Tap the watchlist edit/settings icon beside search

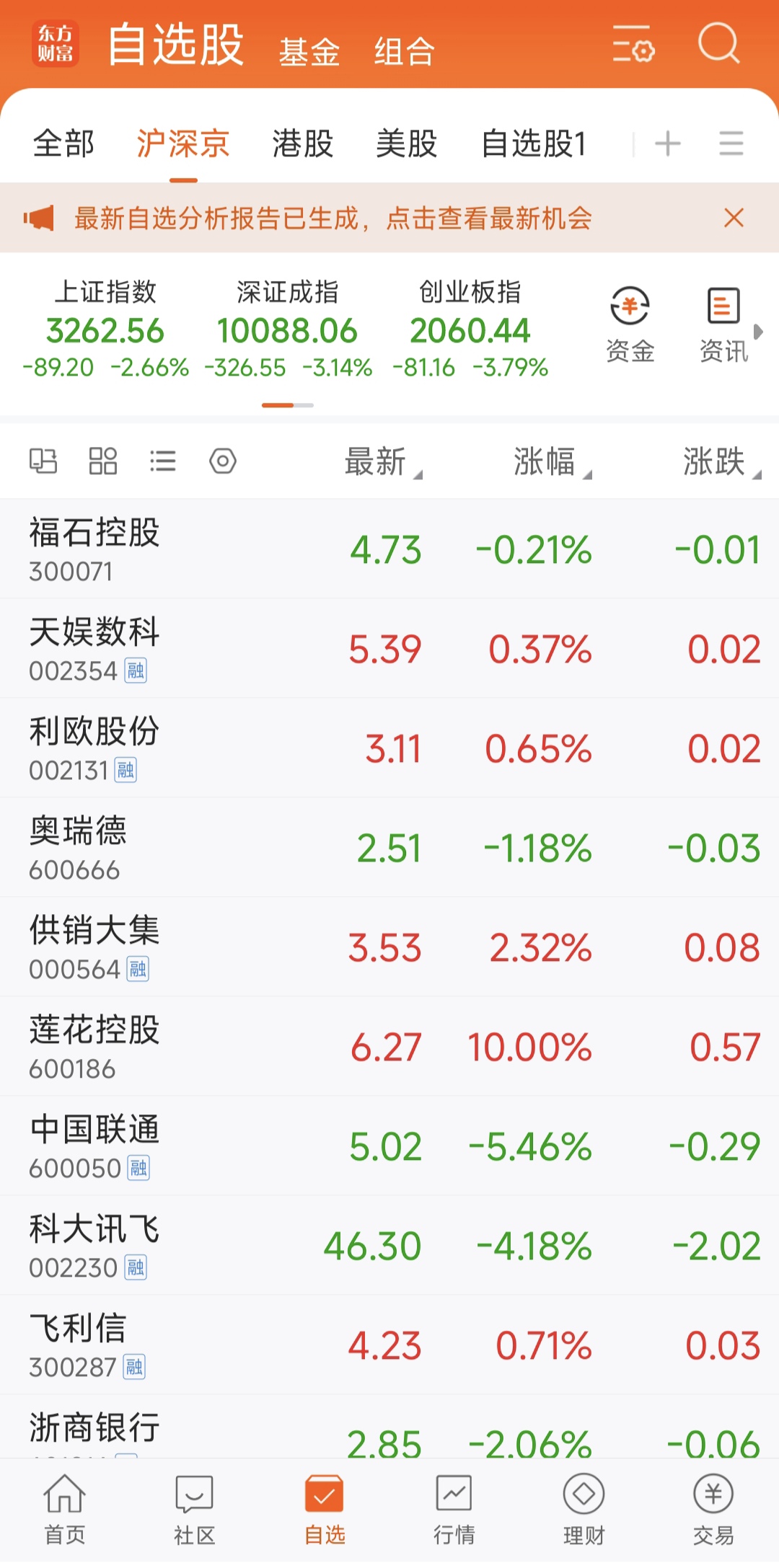tap(633, 45)
